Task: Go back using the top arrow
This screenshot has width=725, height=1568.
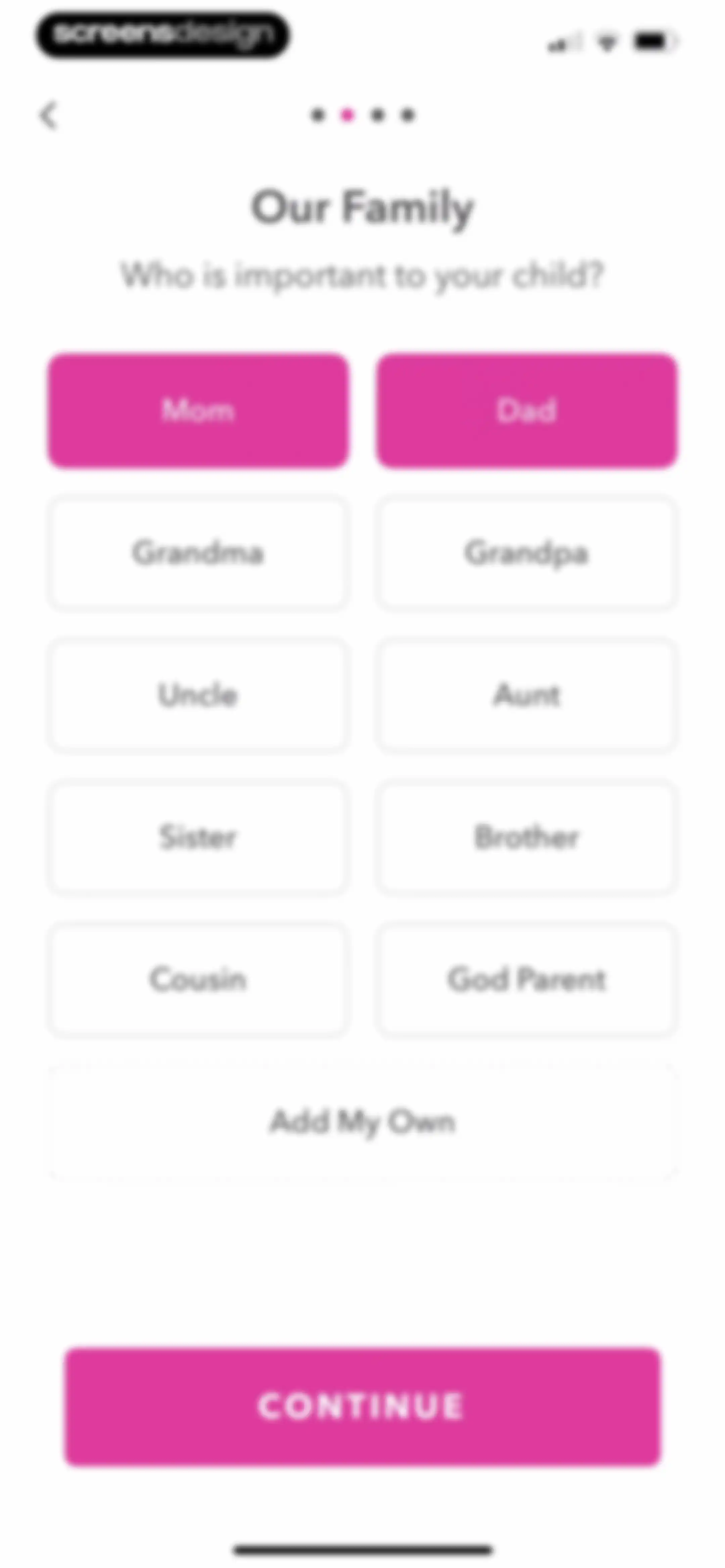Action: (49, 115)
